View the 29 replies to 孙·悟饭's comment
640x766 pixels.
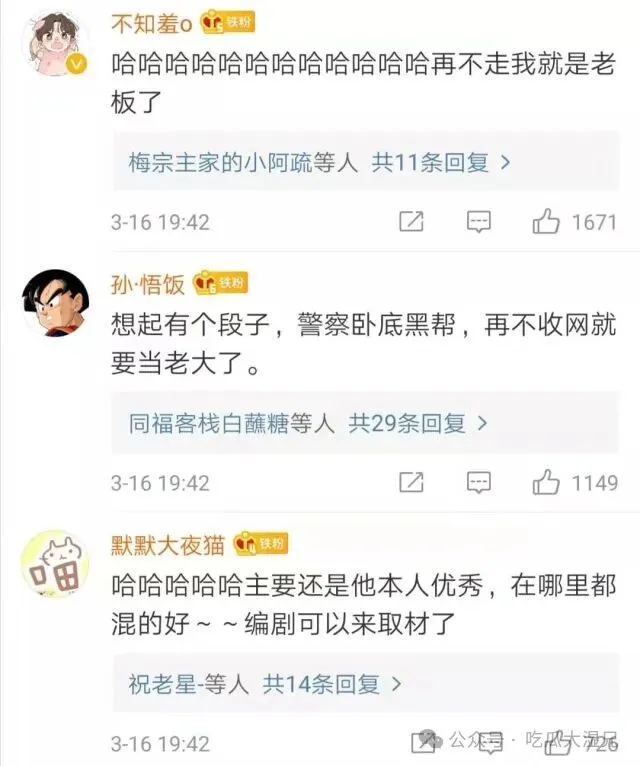308,424
